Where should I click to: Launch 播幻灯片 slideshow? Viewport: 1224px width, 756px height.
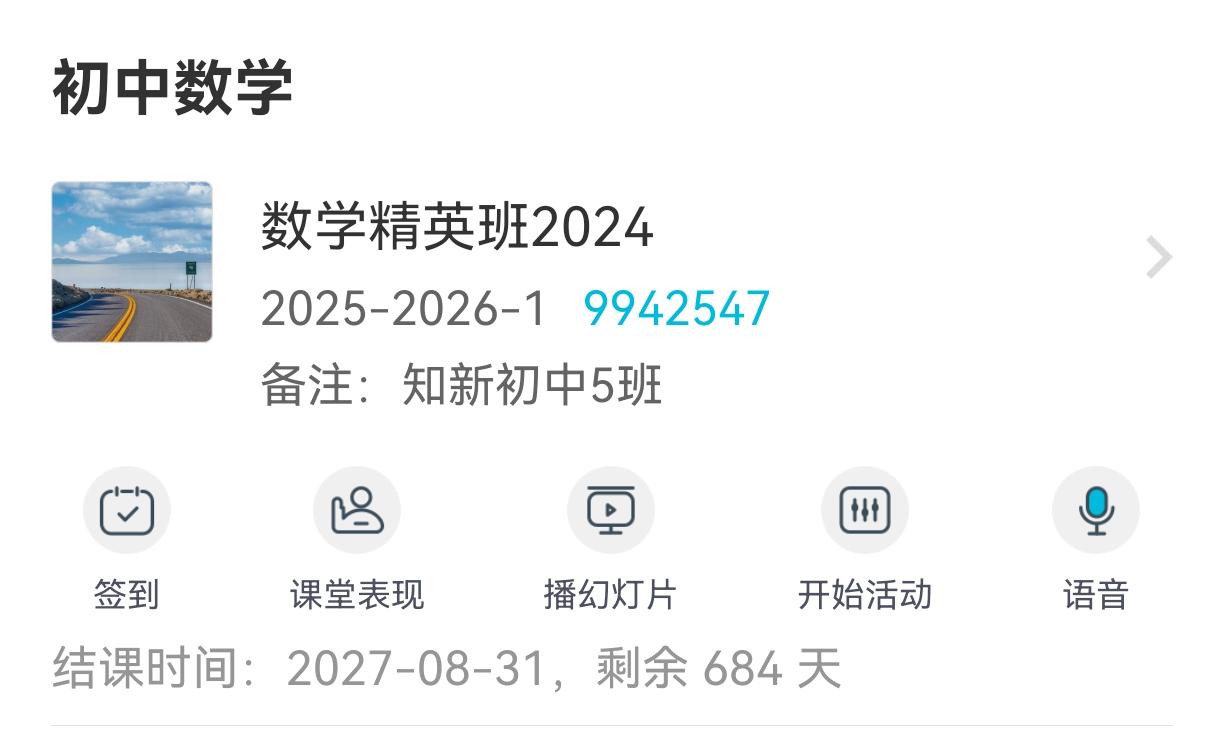pyautogui.click(x=610, y=511)
